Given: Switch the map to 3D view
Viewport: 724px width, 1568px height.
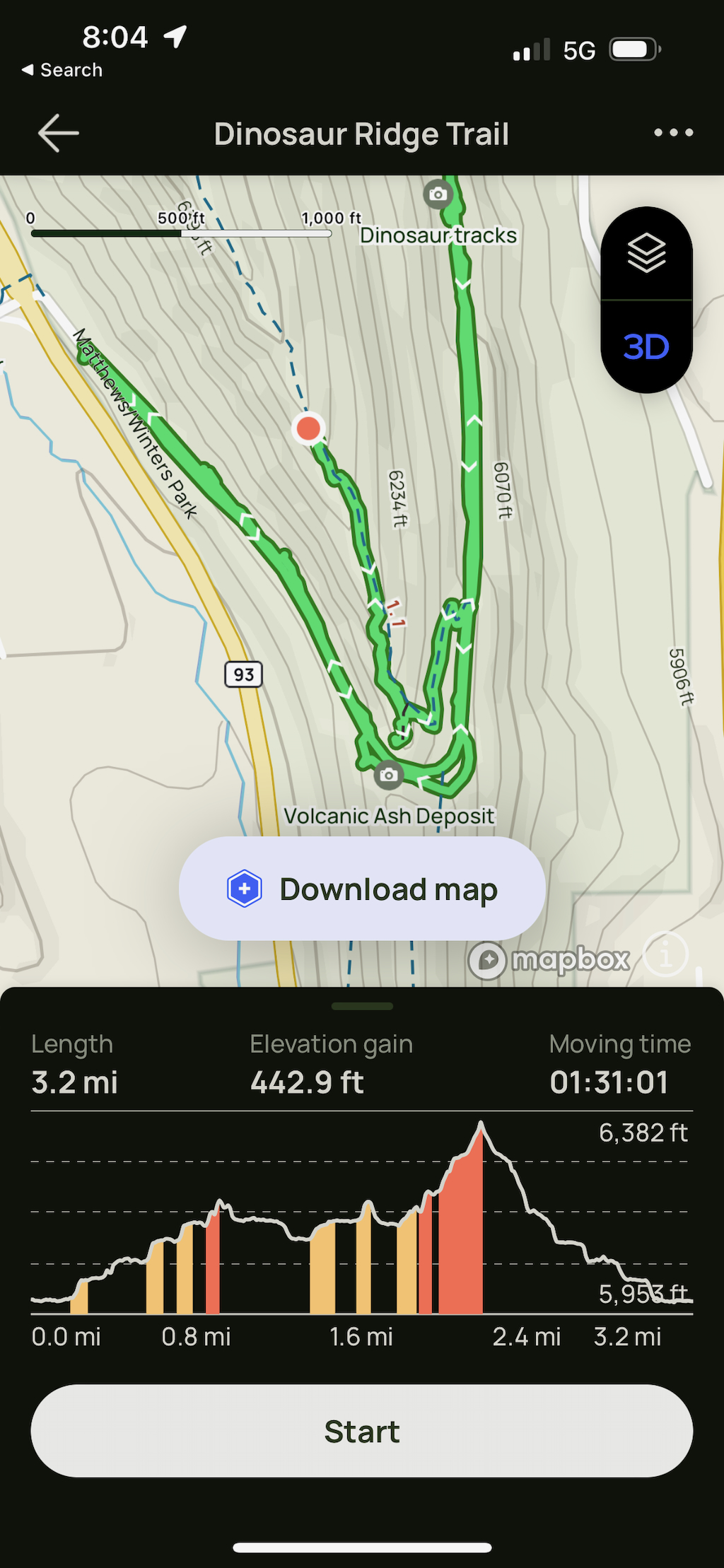Looking at the screenshot, I should [x=646, y=347].
